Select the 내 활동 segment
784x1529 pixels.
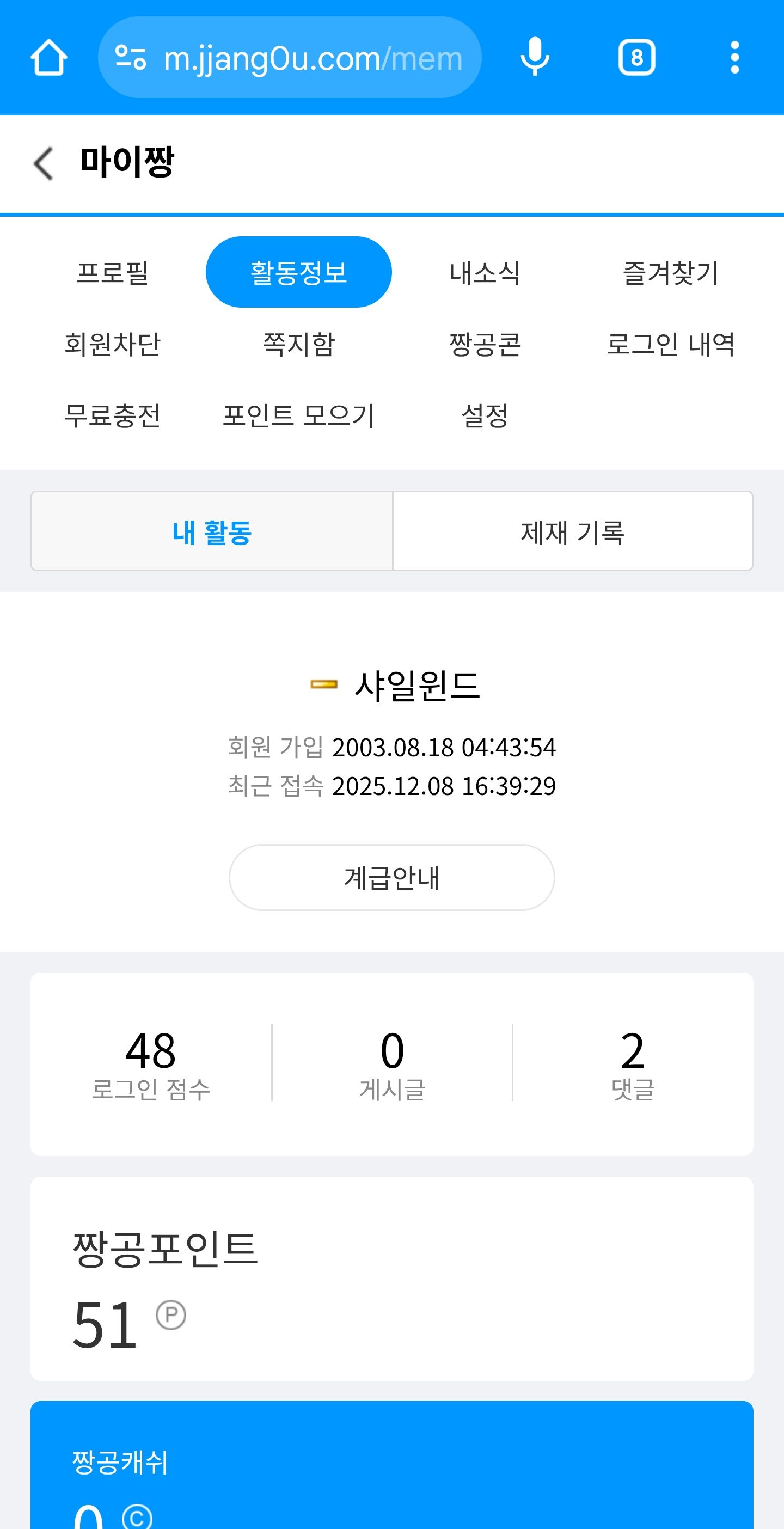[212, 531]
